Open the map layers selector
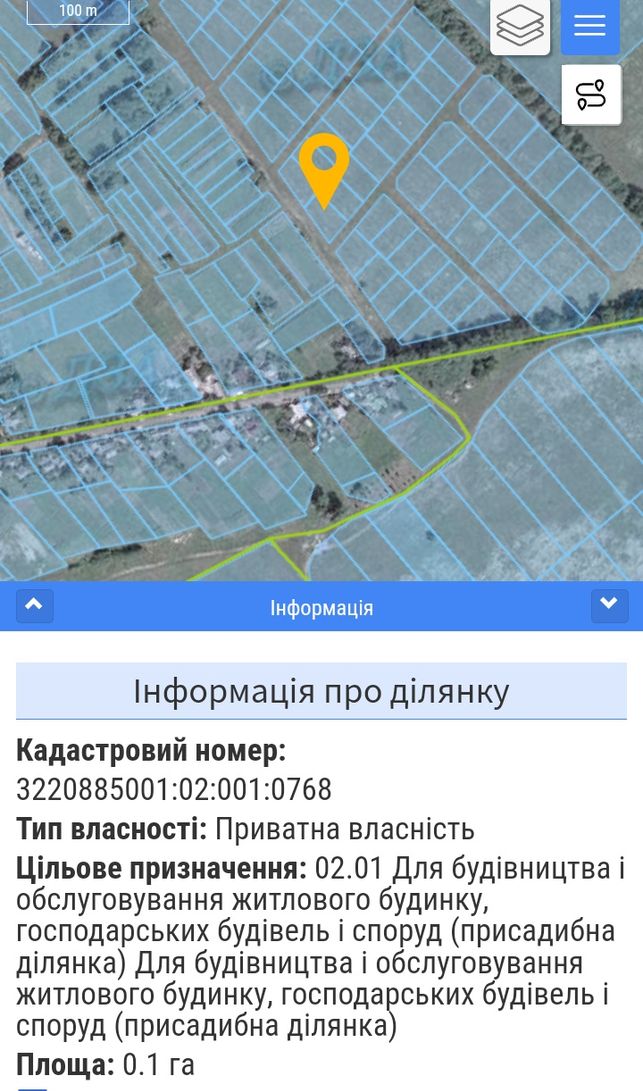 520,26
